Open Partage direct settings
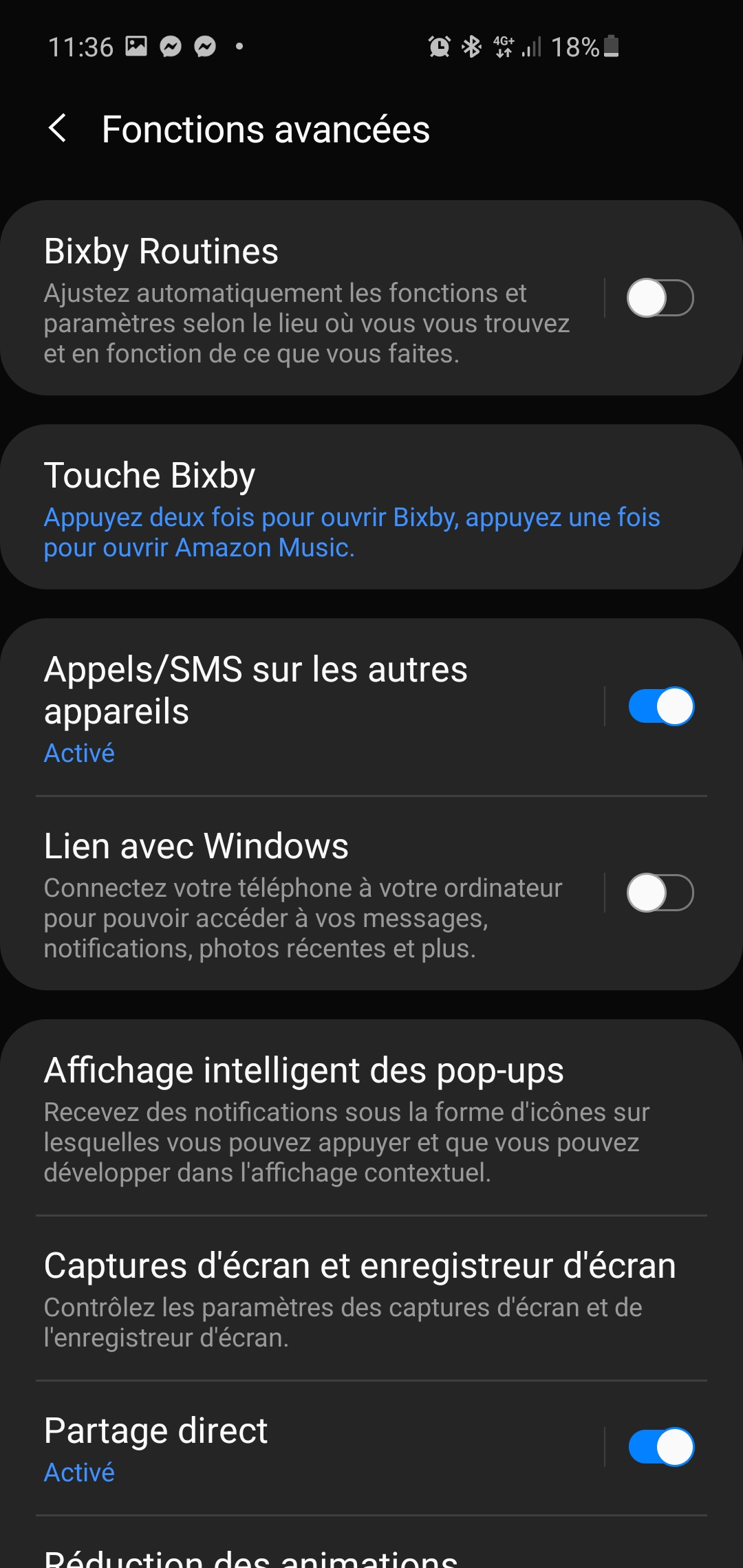 (303, 1448)
